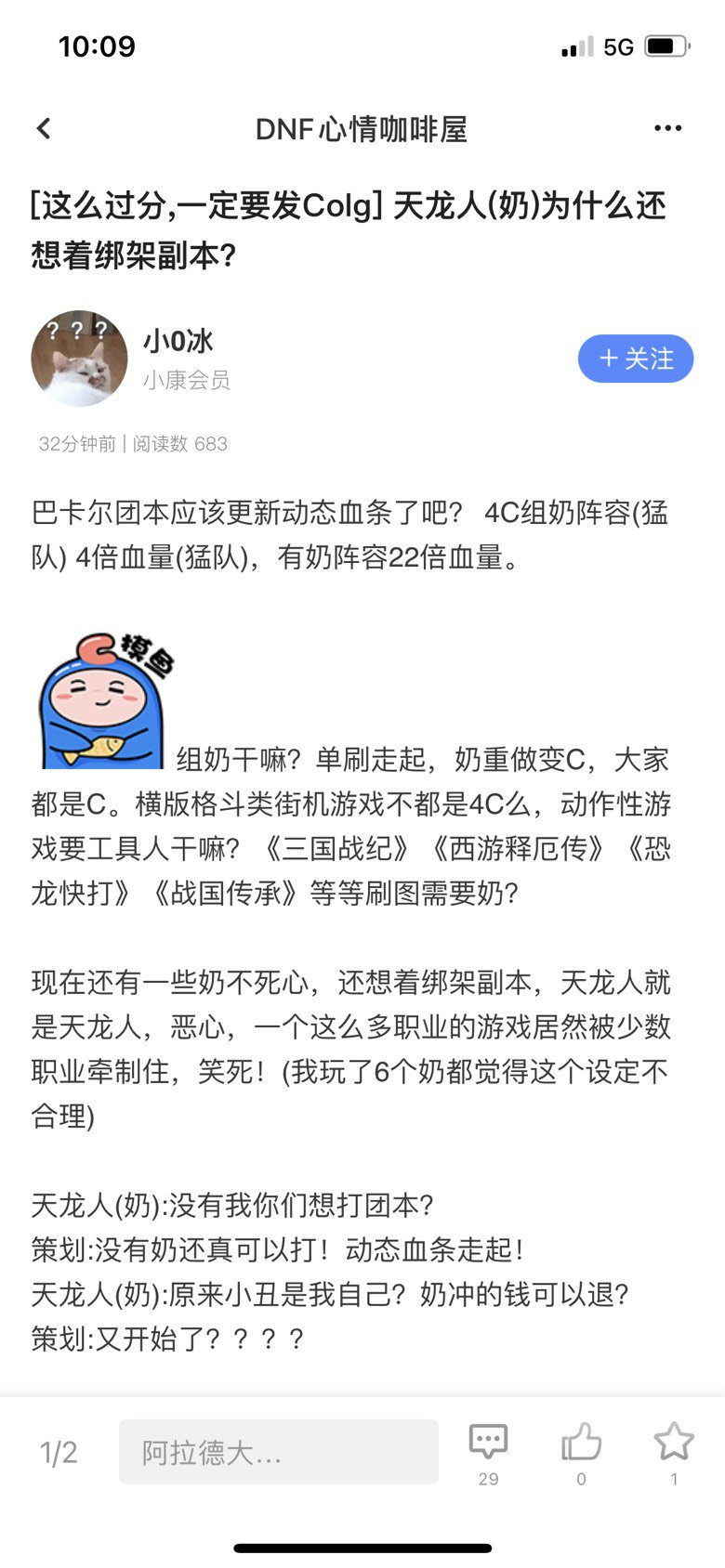The width and height of the screenshot is (725, 1568).
Task: Go back using the top-left arrow
Action: coord(44,128)
